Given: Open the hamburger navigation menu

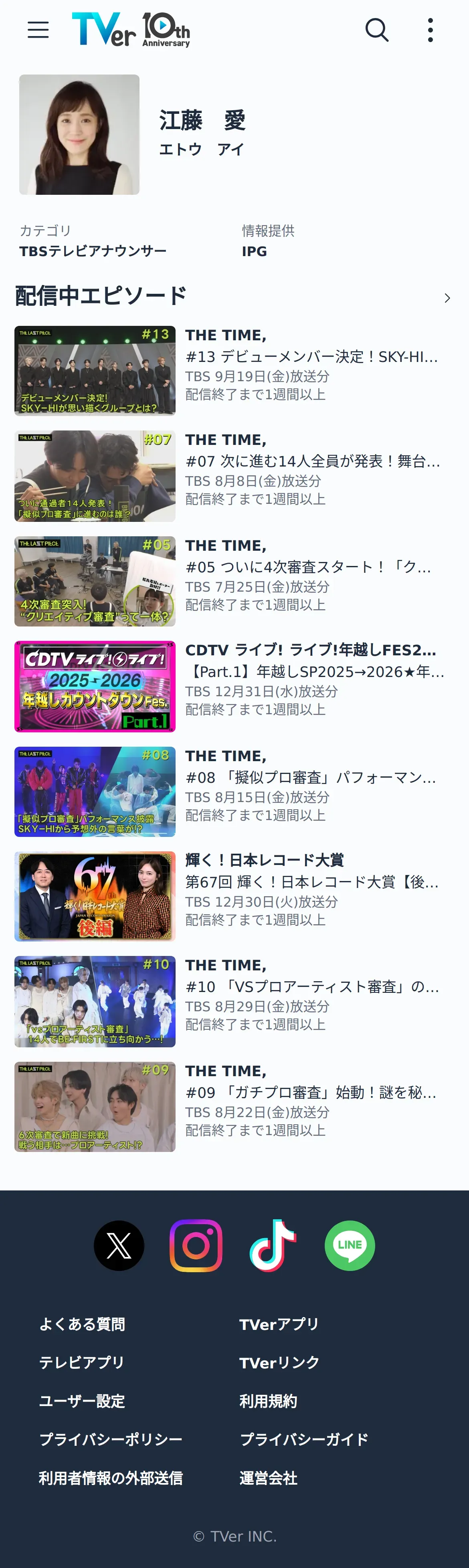Looking at the screenshot, I should 38,30.
